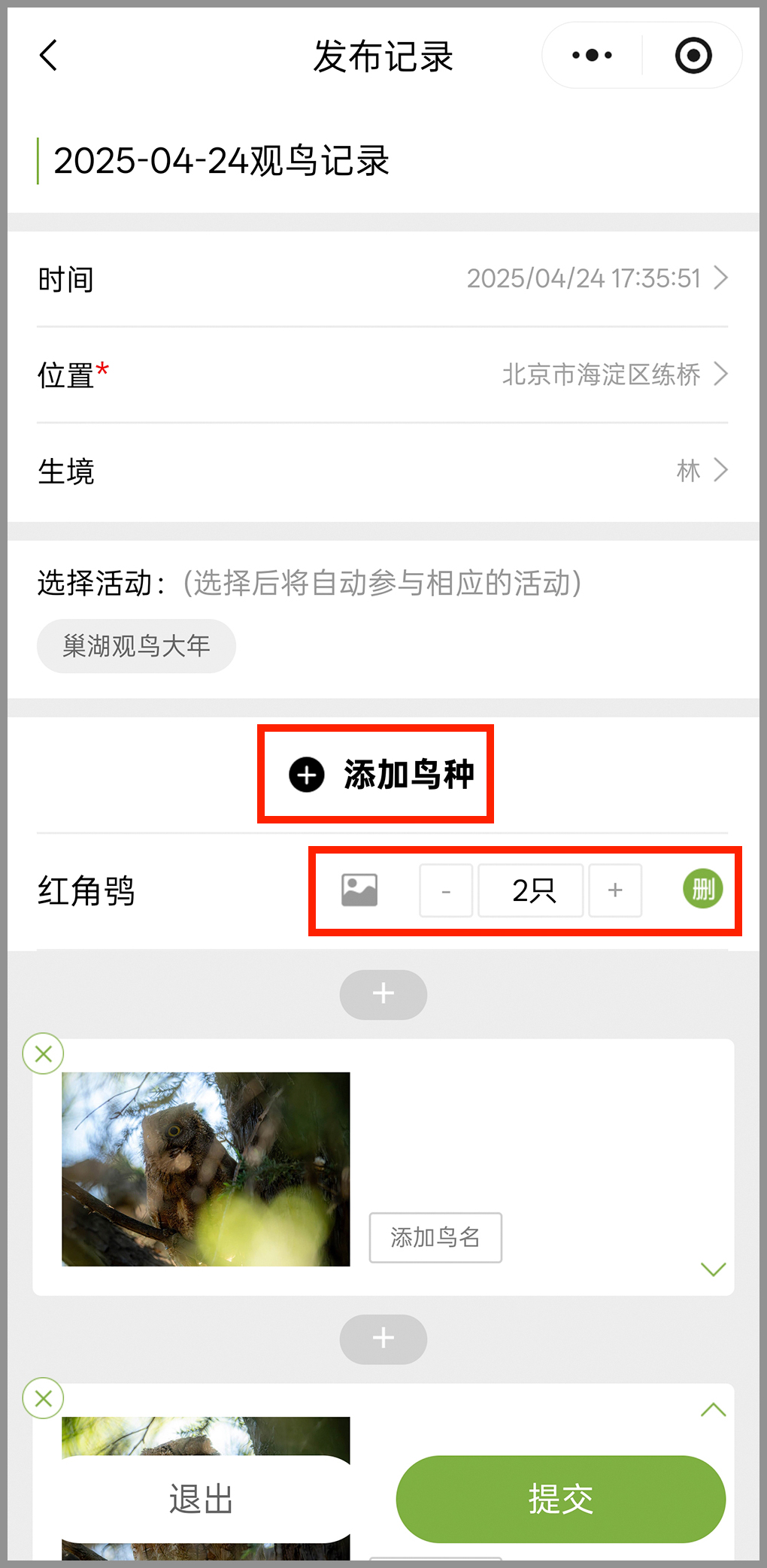
Task: Submit the record with 提交
Action: 560,1499
